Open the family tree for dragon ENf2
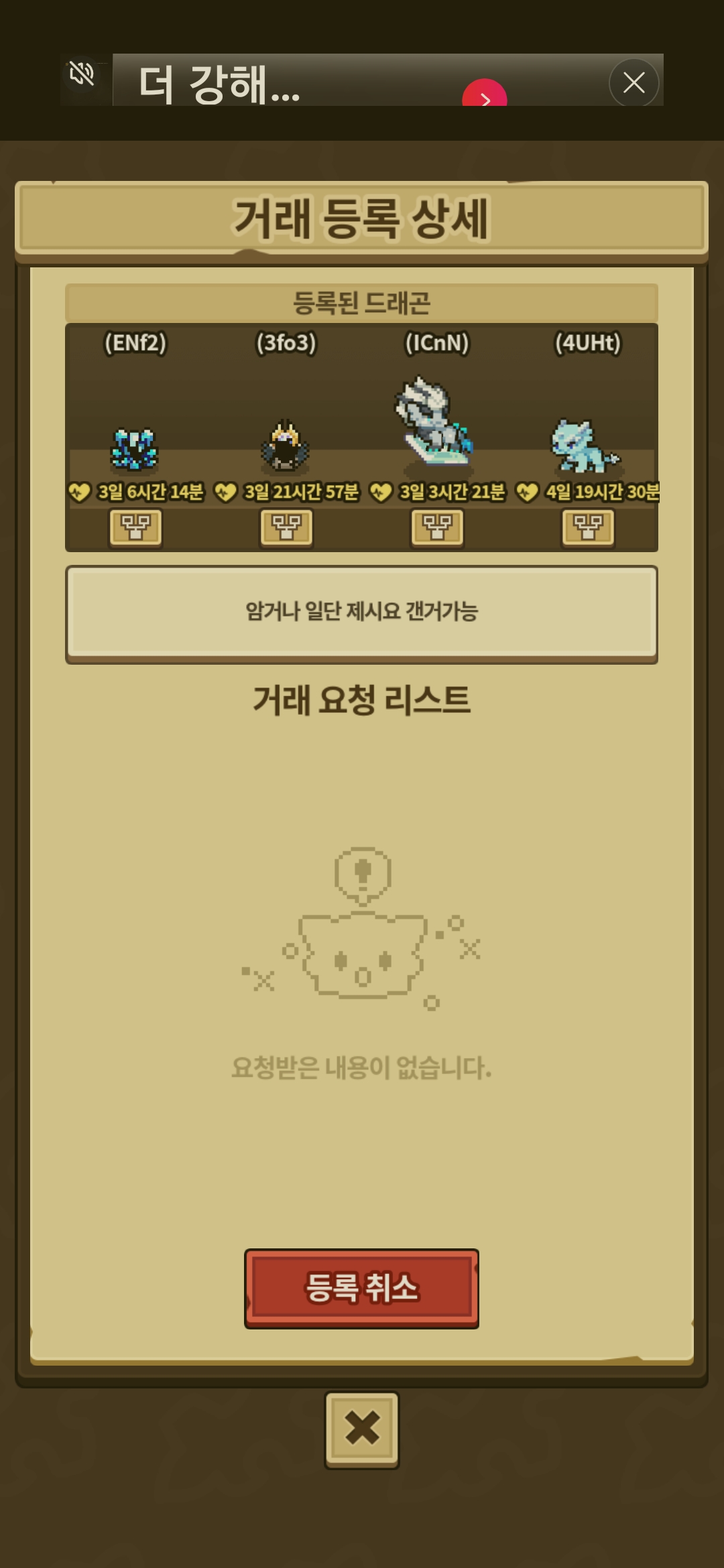Viewport: 724px width, 1568px height. [135, 527]
